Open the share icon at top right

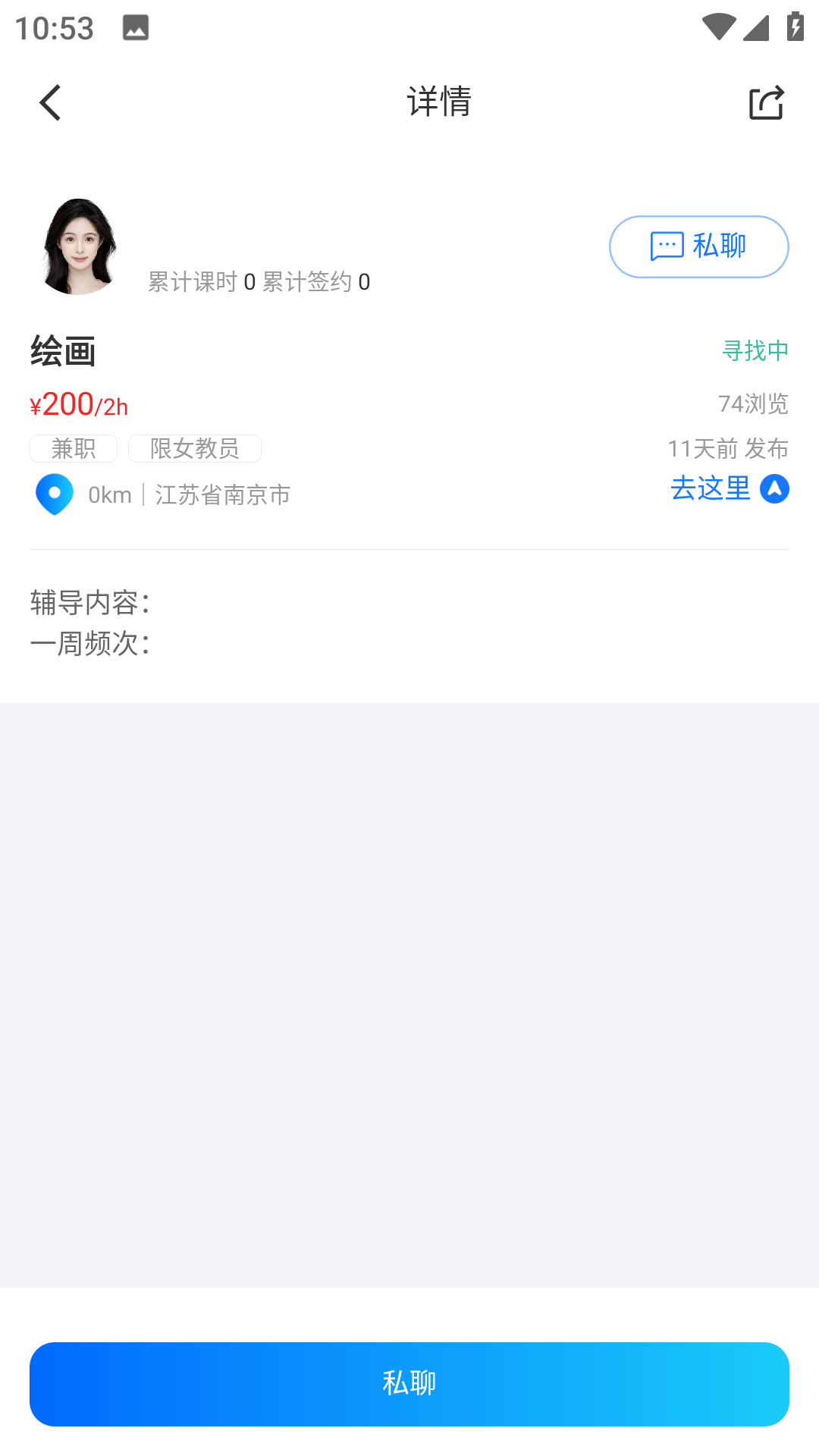766,102
